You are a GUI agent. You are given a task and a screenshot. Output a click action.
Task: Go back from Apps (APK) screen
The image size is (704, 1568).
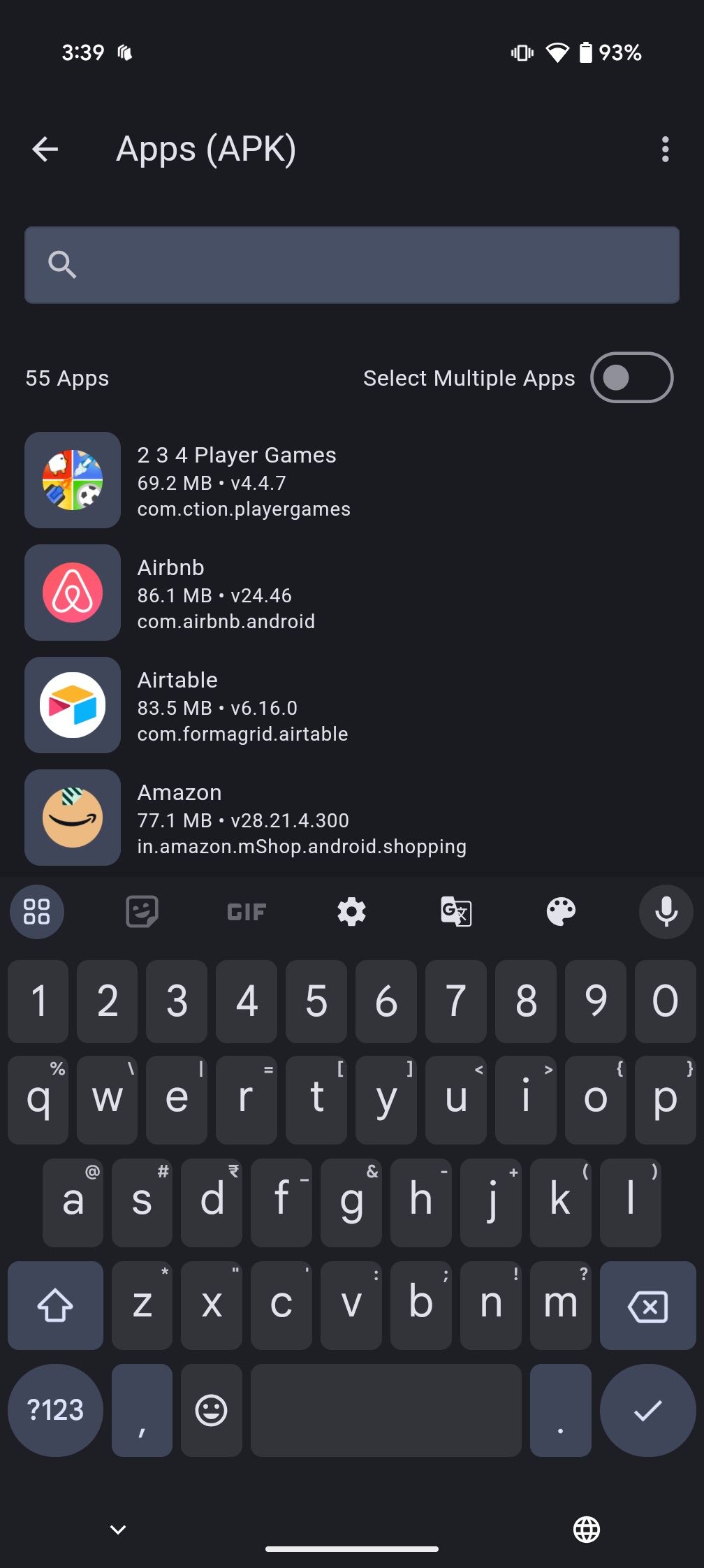[x=45, y=149]
